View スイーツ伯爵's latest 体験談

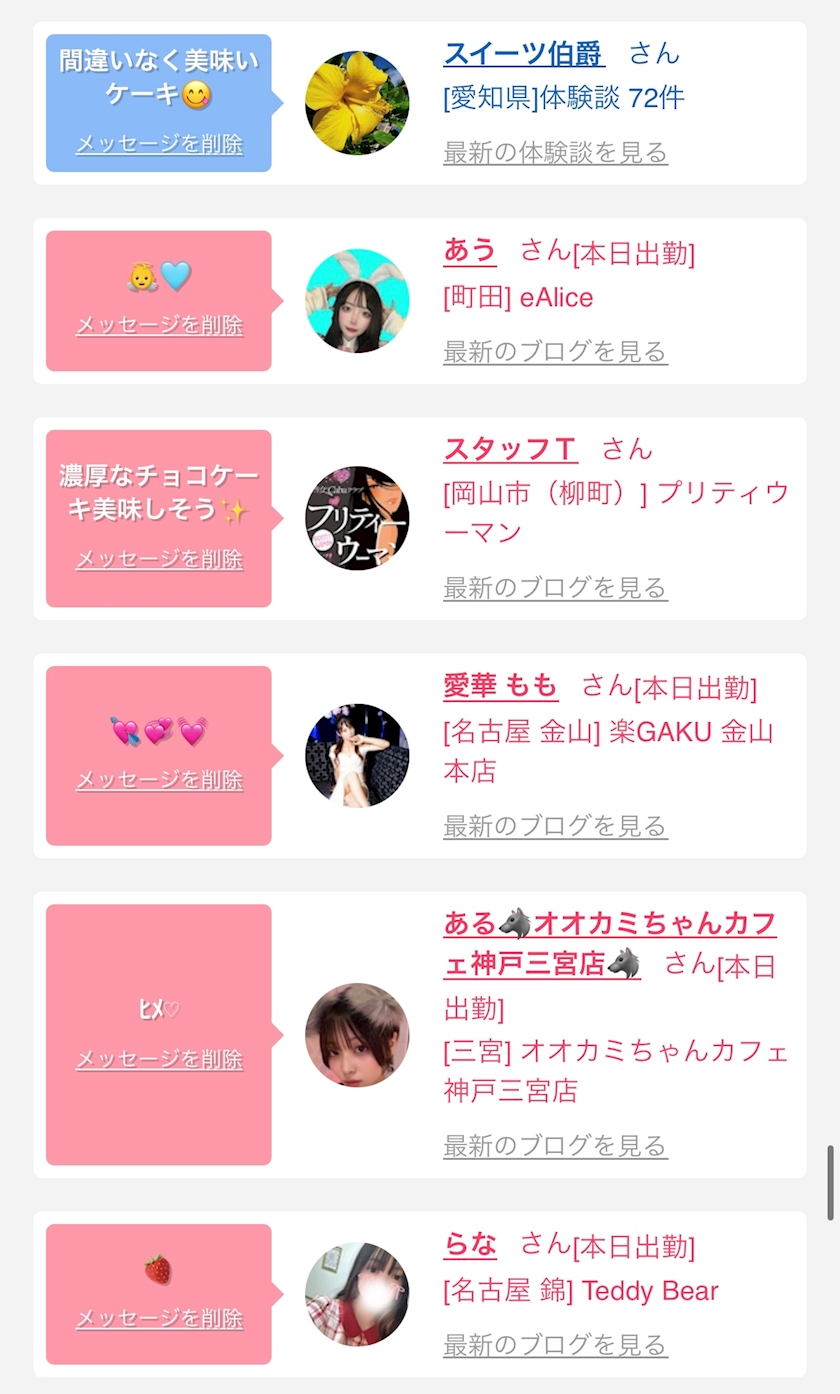pyautogui.click(x=555, y=153)
